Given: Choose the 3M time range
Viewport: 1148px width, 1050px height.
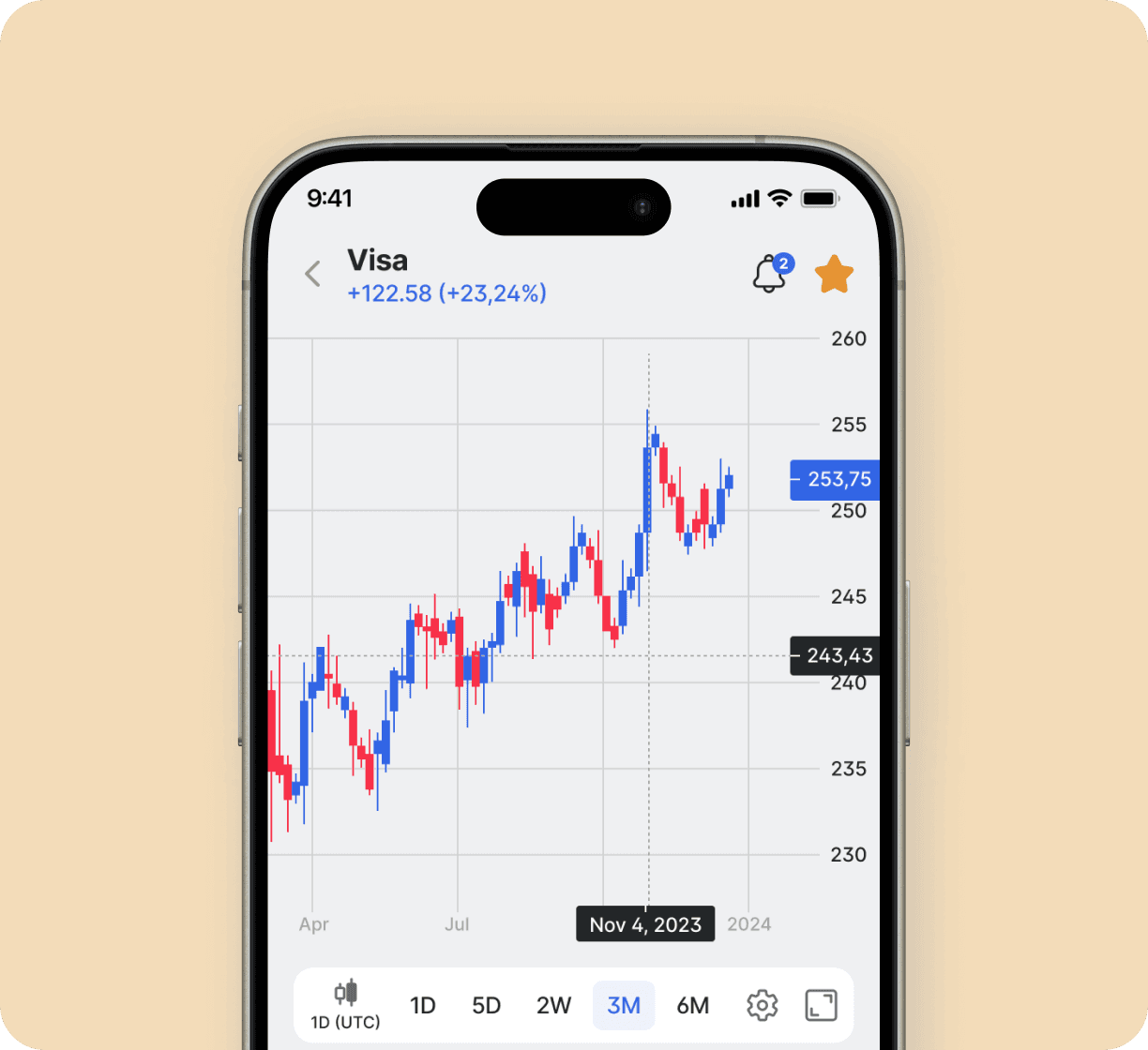Looking at the screenshot, I should (624, 1006).
